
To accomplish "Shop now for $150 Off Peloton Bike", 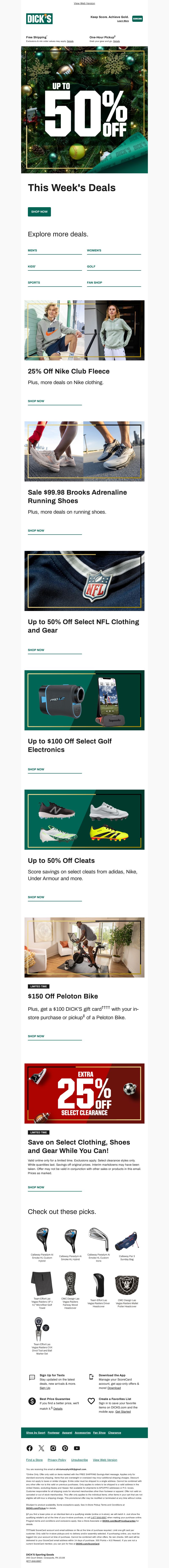I will pyautogui.click(x=36, y=1036).
